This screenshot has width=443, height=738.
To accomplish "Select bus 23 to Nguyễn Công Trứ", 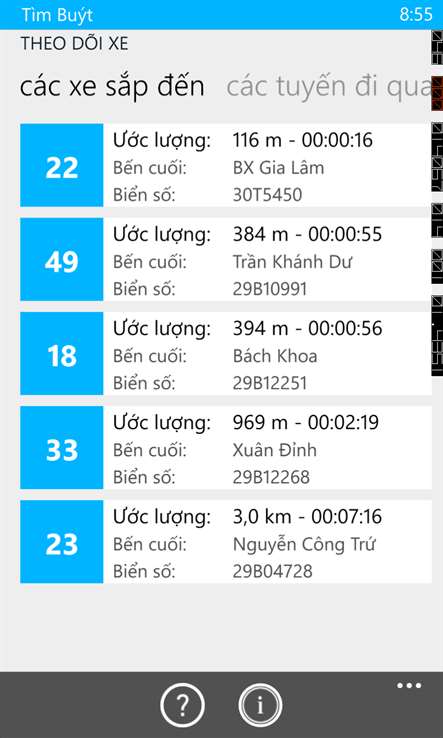I will tap(226, 542).
